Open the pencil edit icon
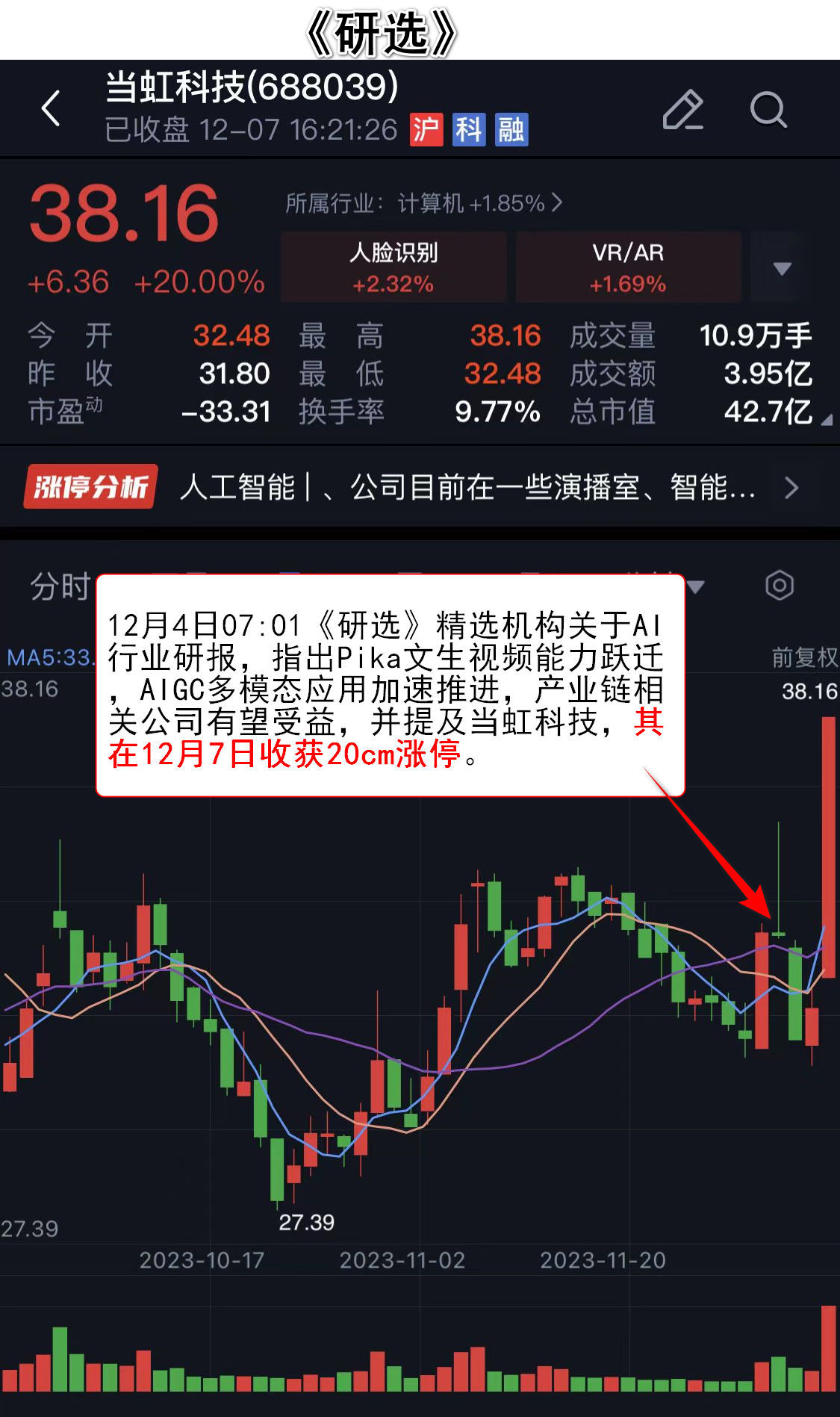The height and width of the screenshot is (1417, 840). click(682, 111)
